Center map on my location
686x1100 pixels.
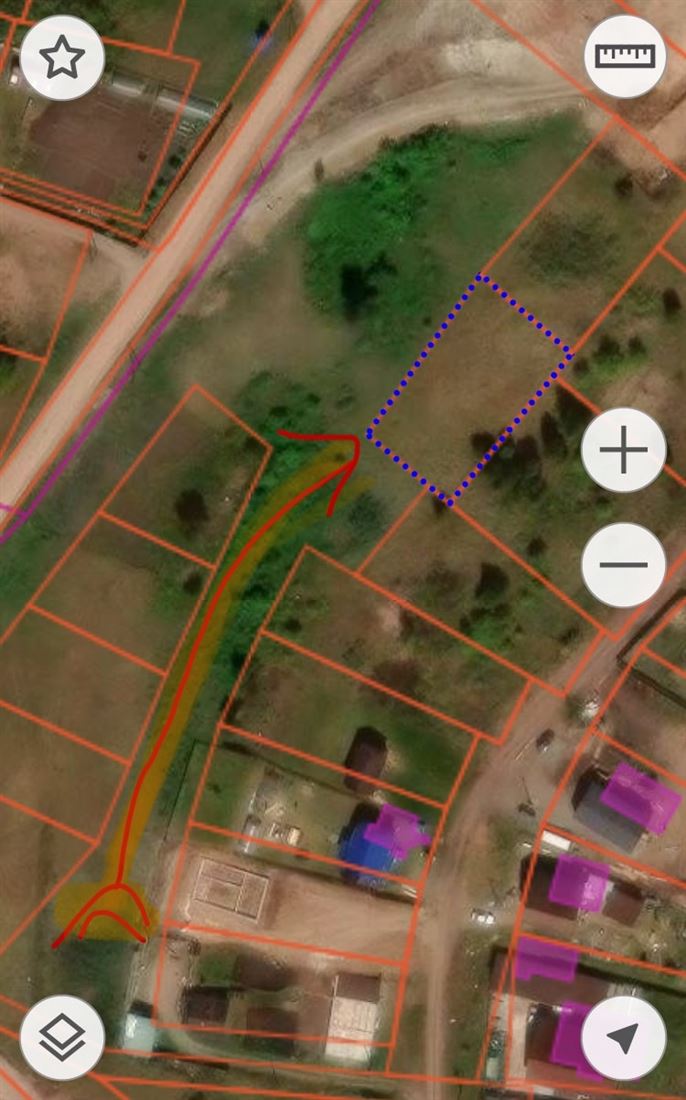click(x=624, y=1037)
